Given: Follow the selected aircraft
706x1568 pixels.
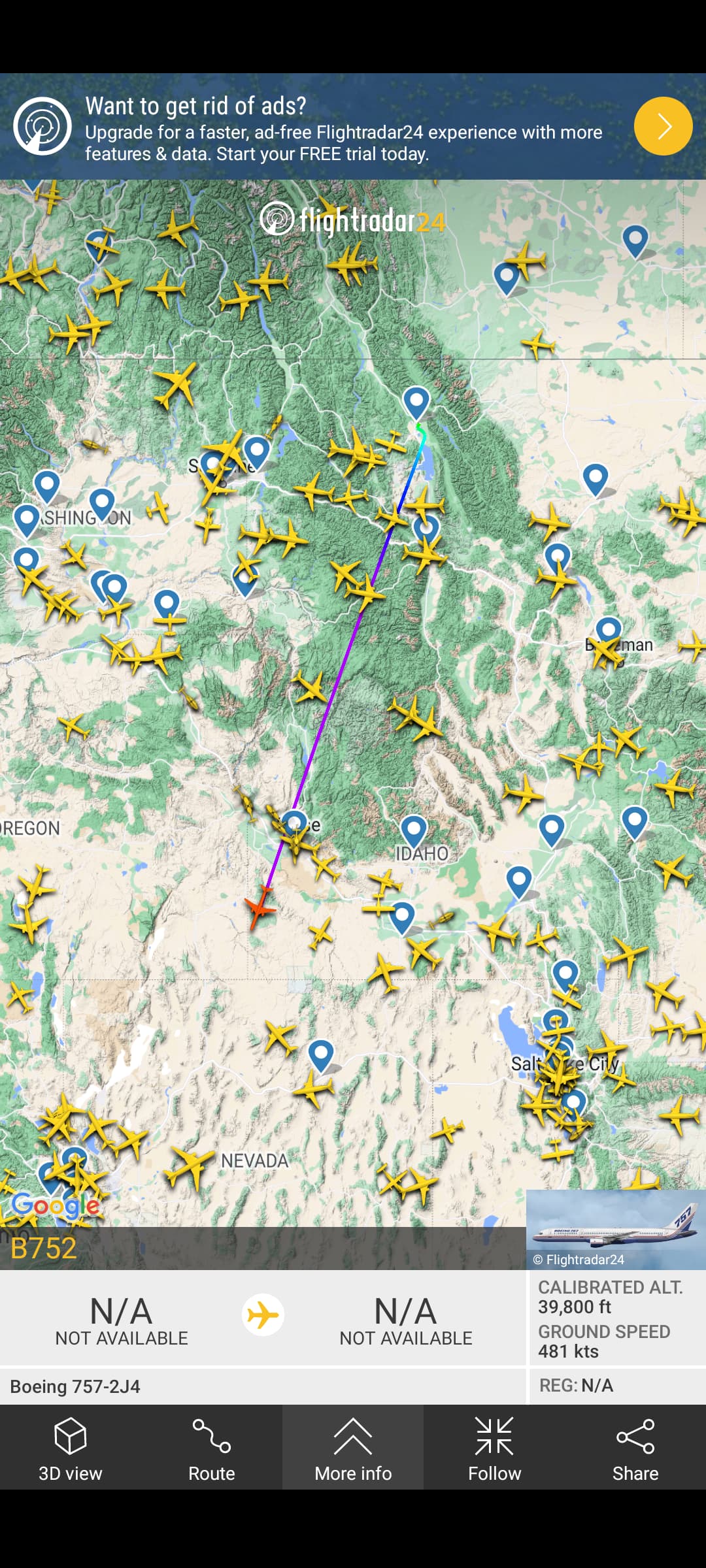Looking at the screenshot, I should [494, 1448].
